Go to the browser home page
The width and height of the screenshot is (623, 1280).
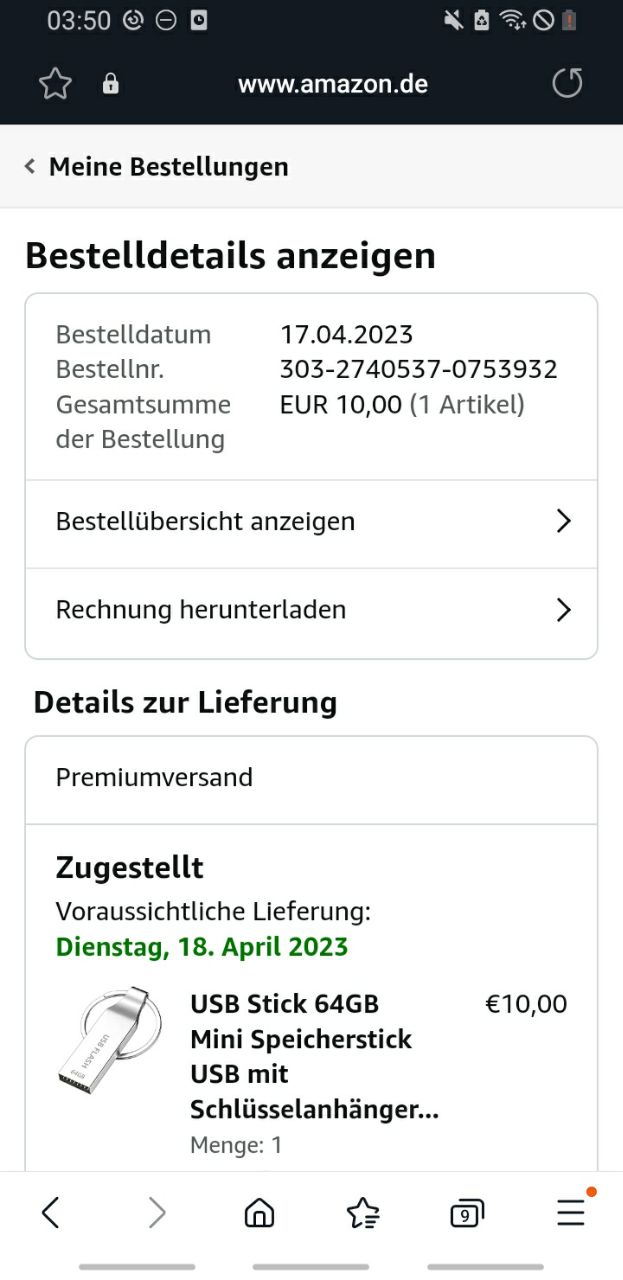[259, 1213]
